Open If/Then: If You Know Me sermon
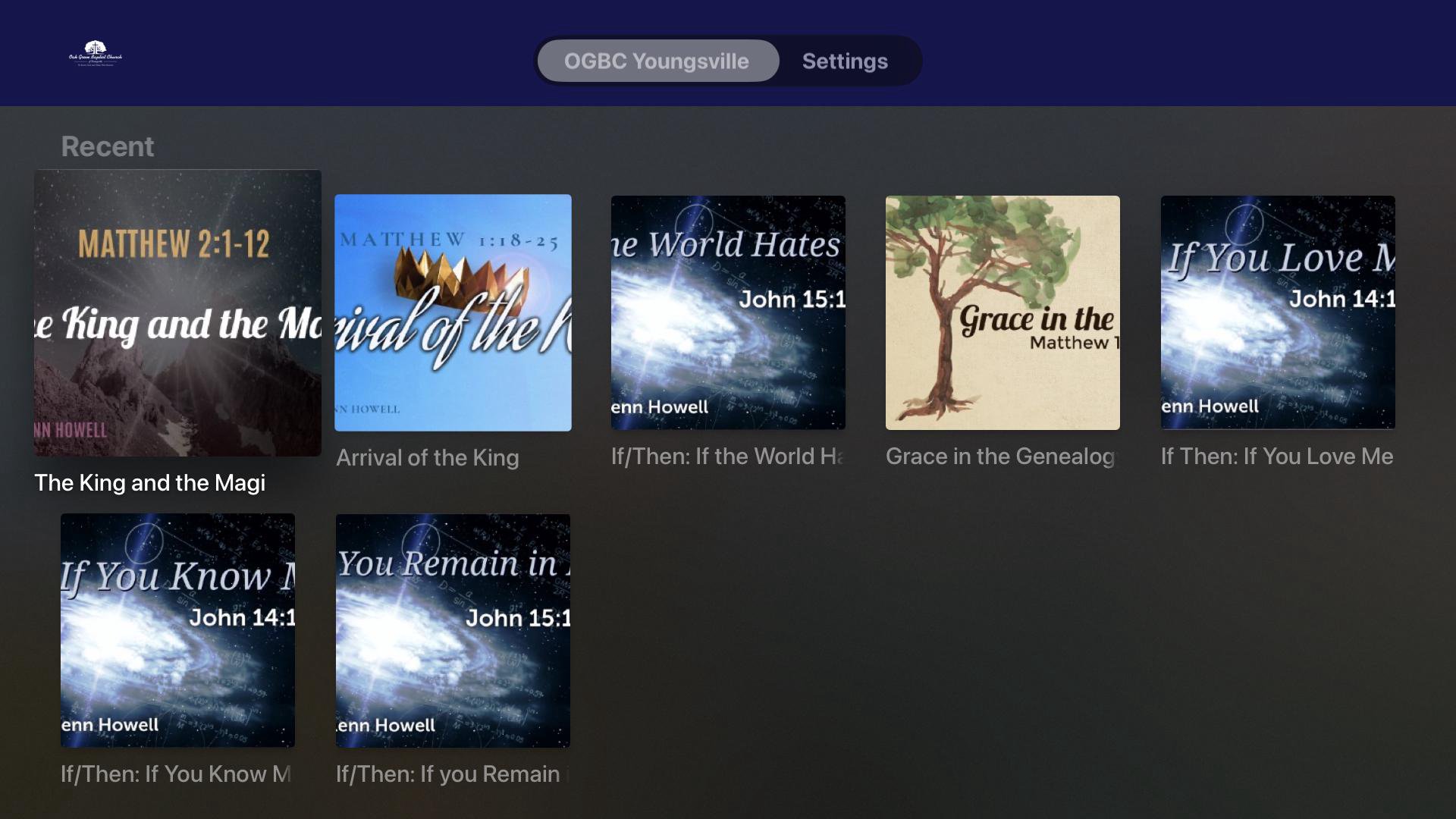This screenshot has height=819, width=1456. pyautogui.click(x=177, y=630)
